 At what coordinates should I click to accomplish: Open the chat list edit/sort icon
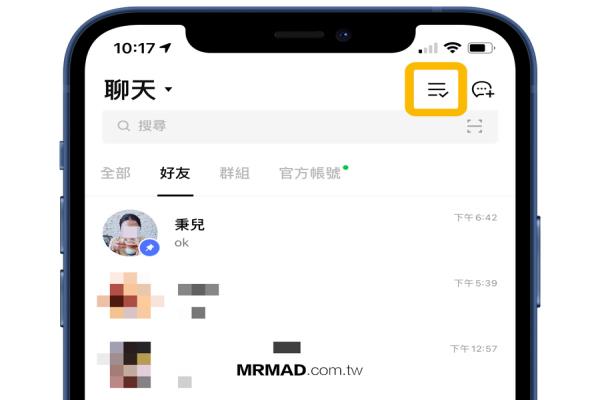click(437, 90)
